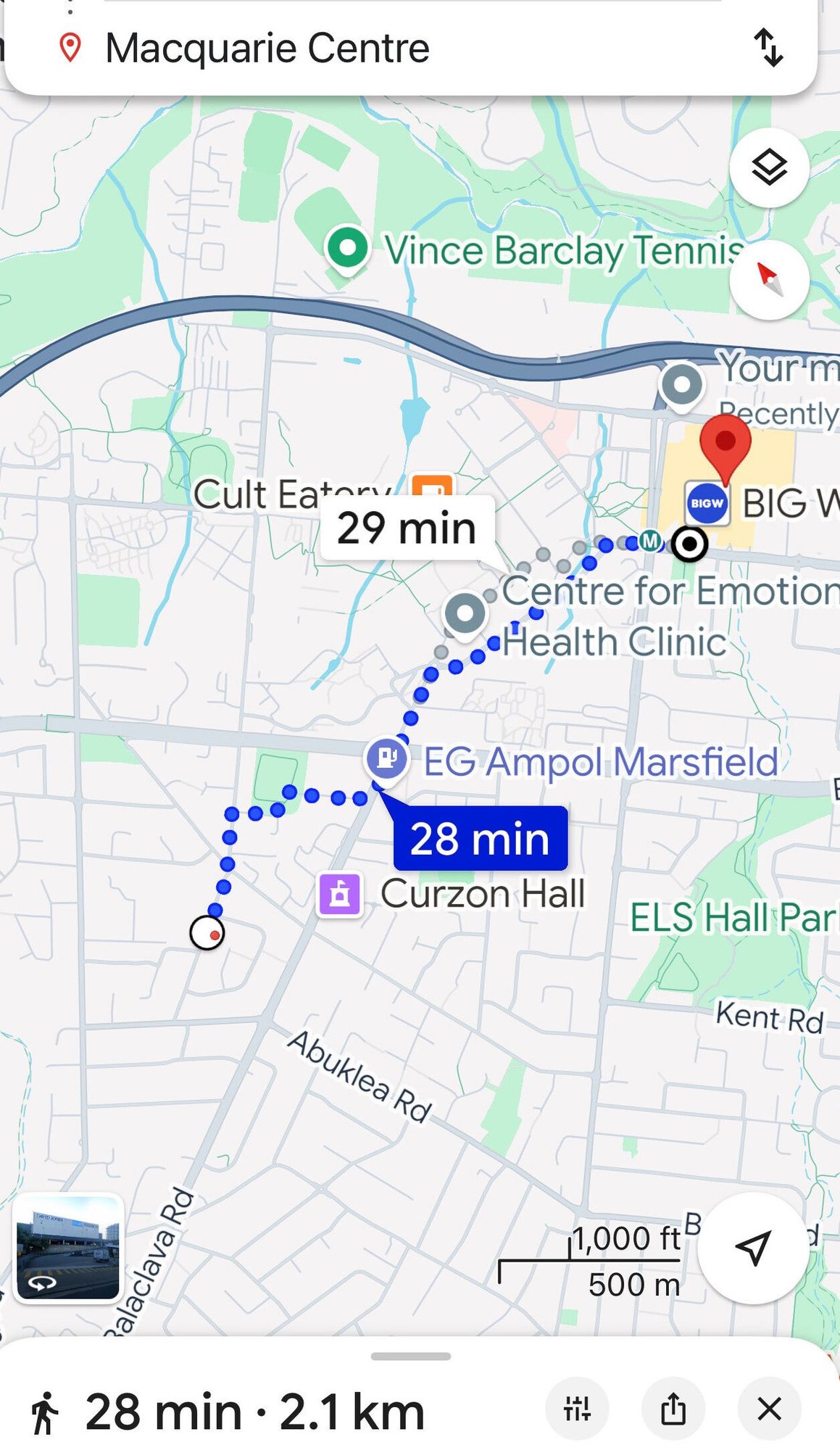Screen dimensions: 840x1450
Task: Open EG Ampol Marsfield place marker
Action: coord(387,758)
